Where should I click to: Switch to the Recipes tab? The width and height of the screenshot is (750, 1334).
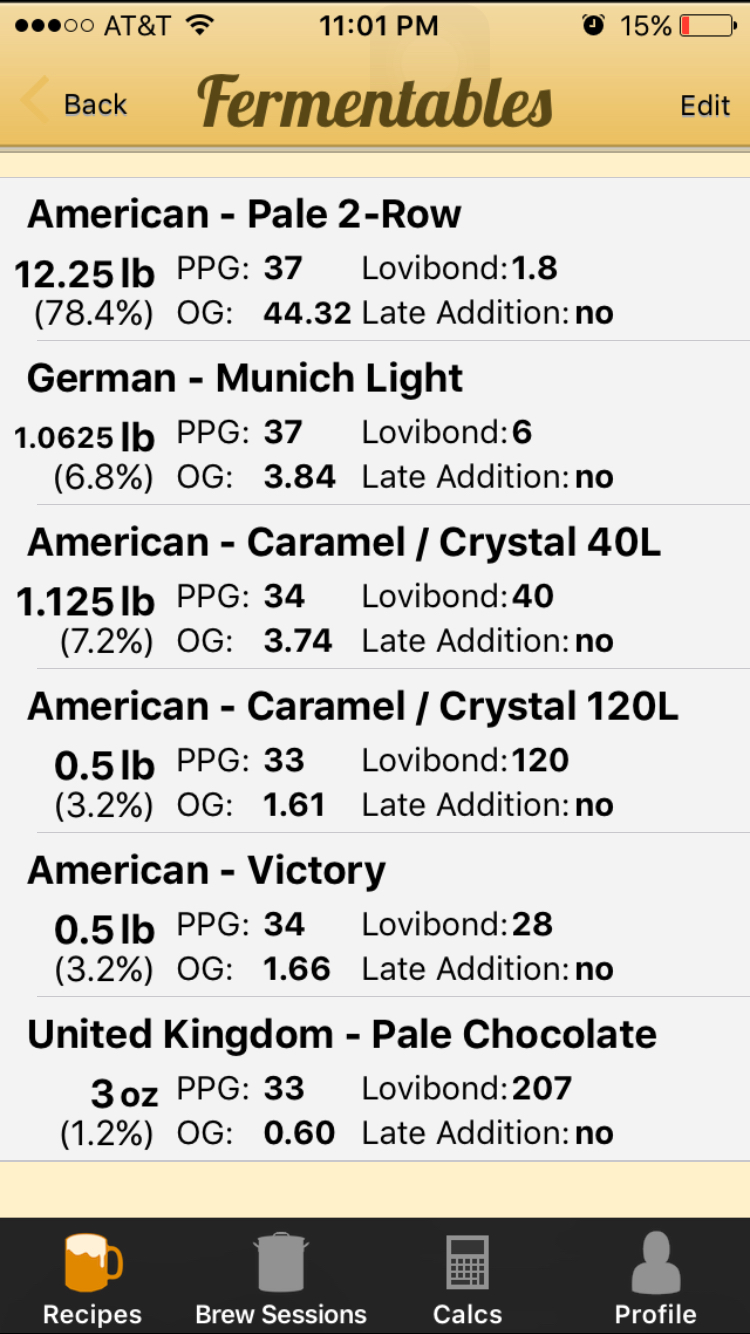(x=92, y=1277)
